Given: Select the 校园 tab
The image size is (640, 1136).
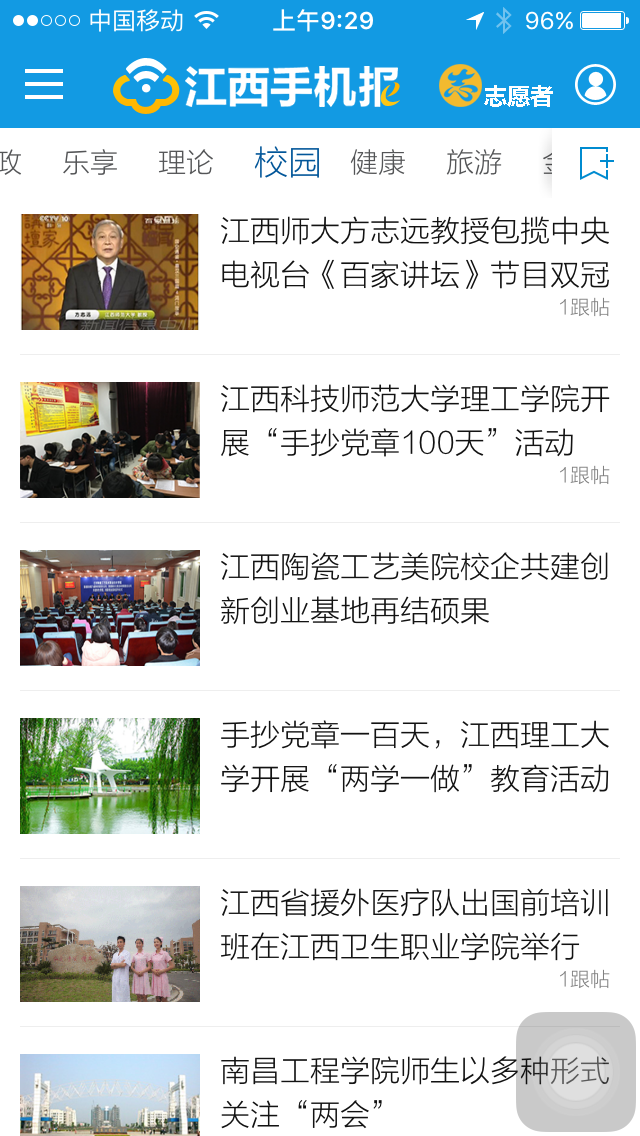Looking at the screenshot, I should (x=287, y=162).
